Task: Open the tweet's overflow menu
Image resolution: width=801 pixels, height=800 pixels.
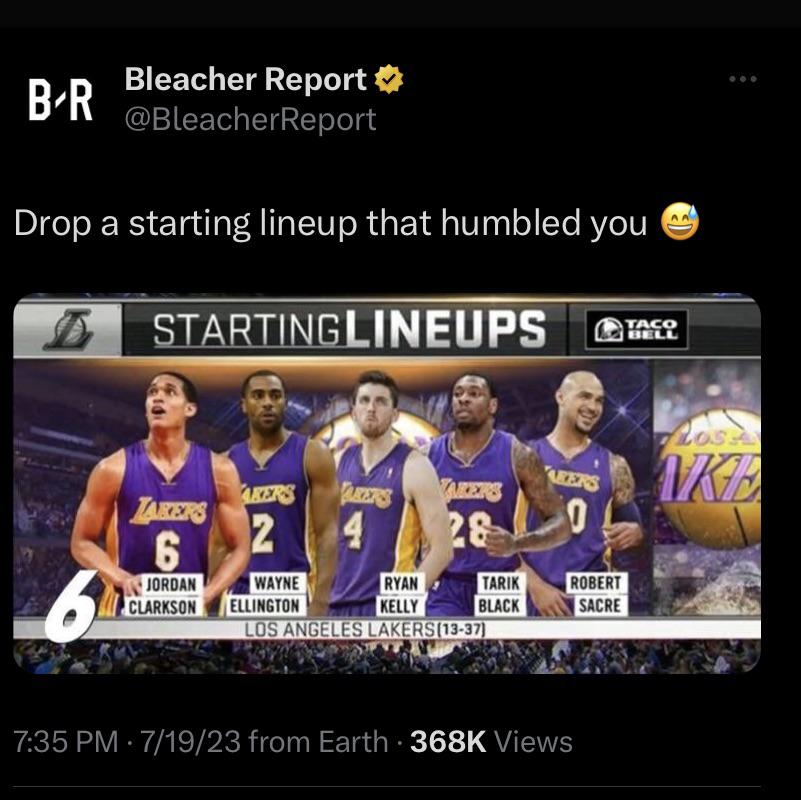Action: (x=742, y=79)
